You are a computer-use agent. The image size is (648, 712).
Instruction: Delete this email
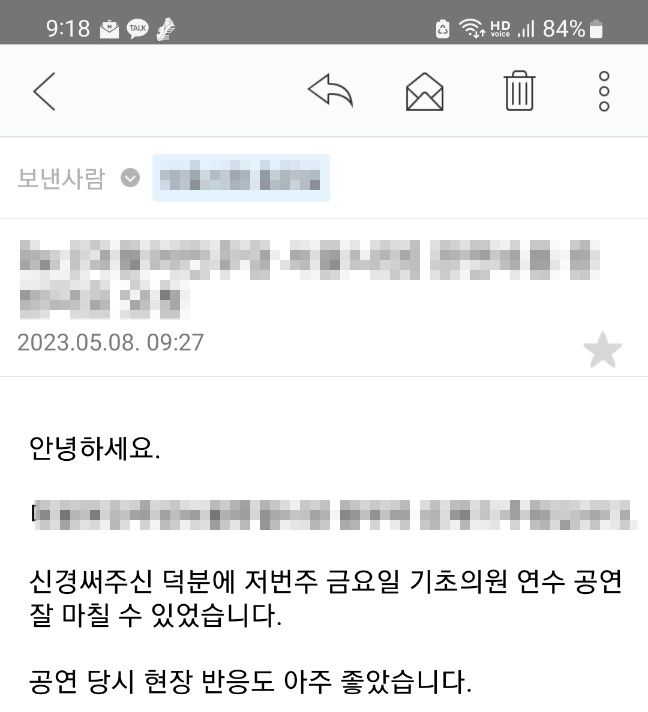(x=519, y=91)
